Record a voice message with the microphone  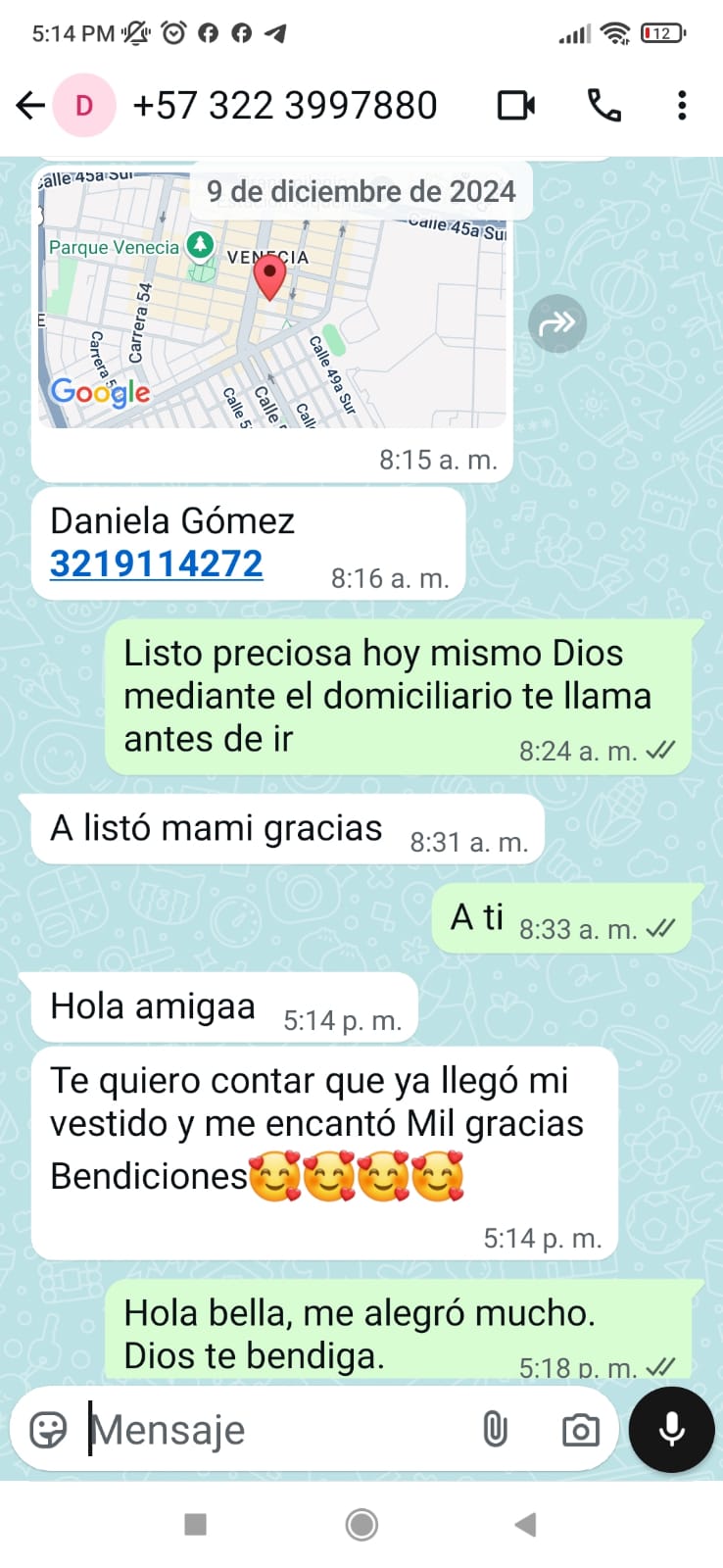pos(672,1430)
